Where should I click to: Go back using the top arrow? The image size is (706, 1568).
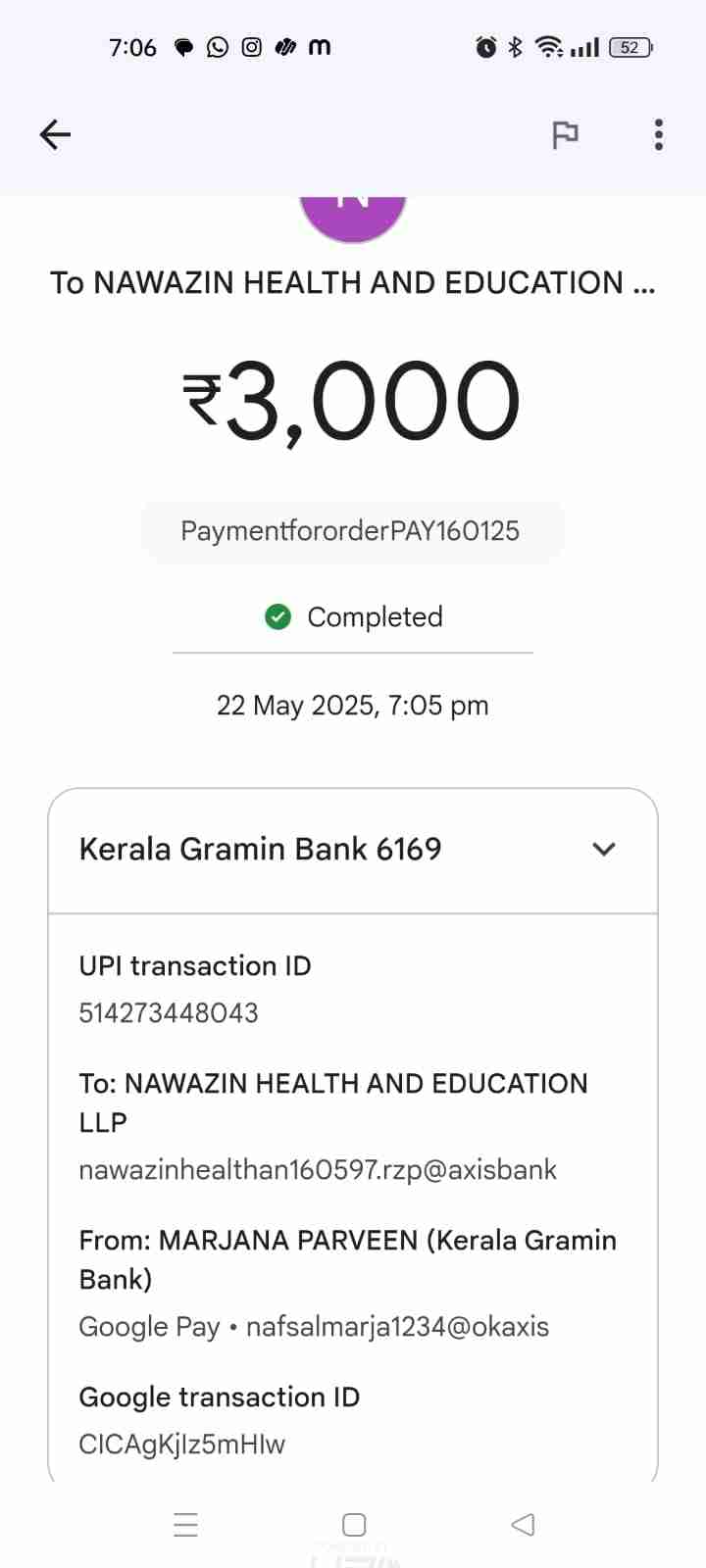(x=55, y=134)
